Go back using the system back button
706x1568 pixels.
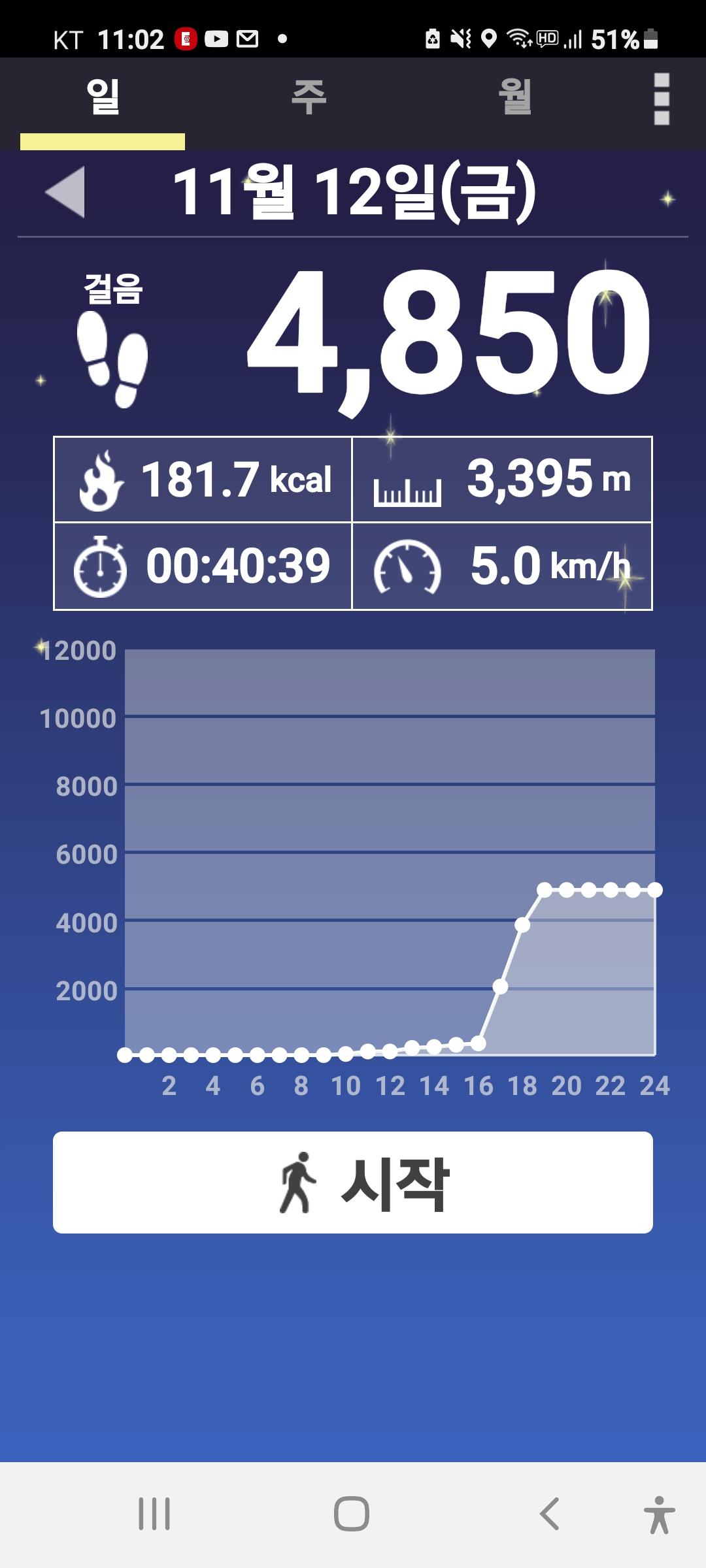click(549, 1513)
